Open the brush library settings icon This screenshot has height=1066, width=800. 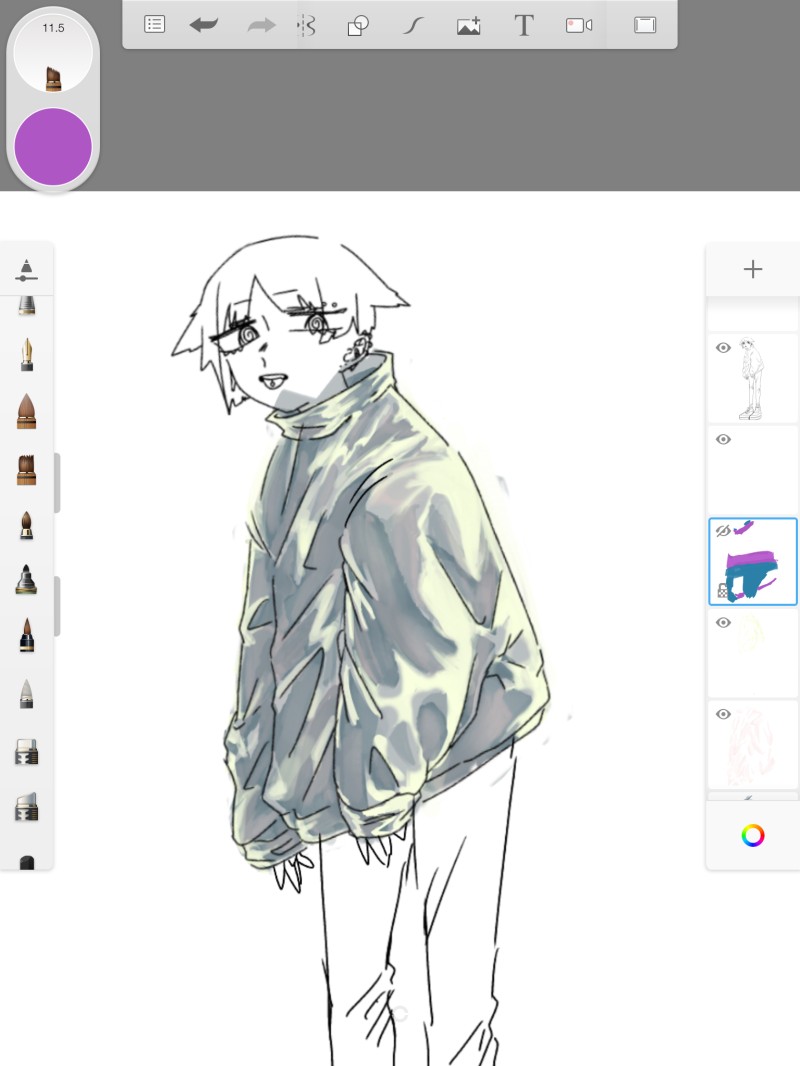27,270
